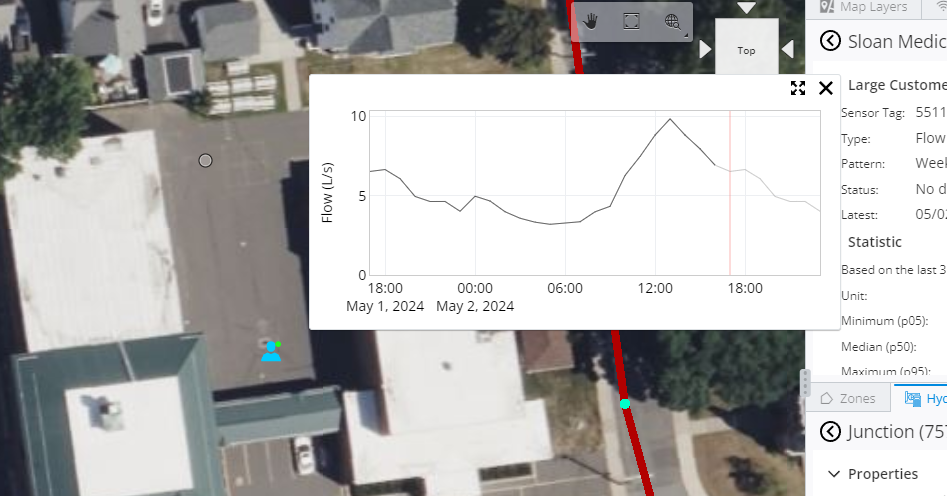The height and width of the screenshot is (496, 947).
Task: Tap the arrow above the view cube
Action: [x=747, y=8]
